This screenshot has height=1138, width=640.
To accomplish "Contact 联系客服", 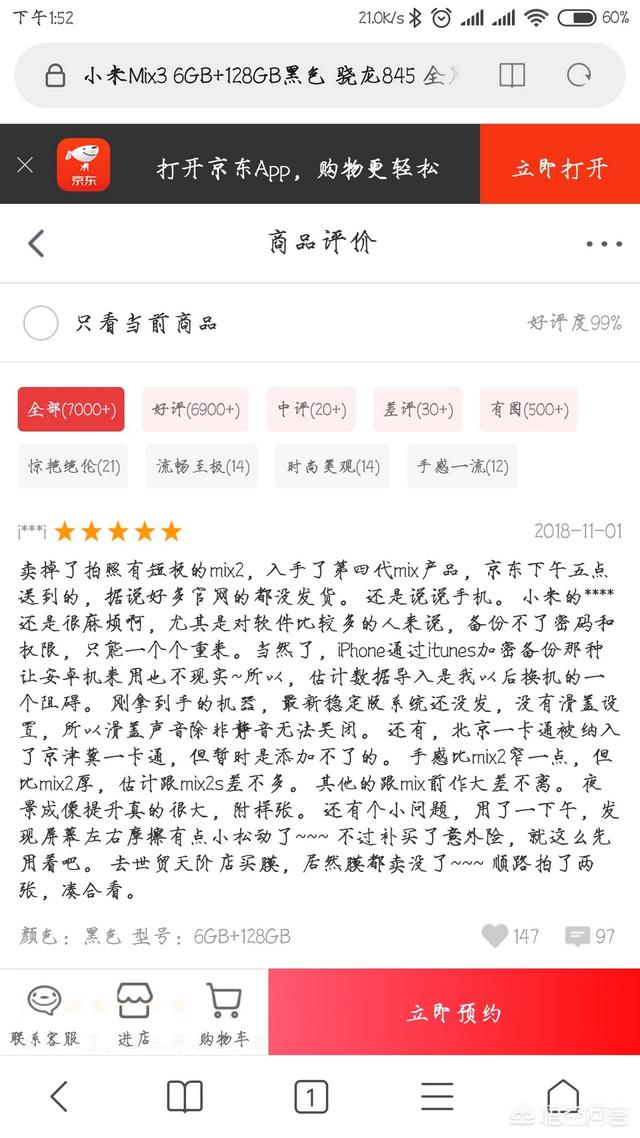I will click(45, 1012).
